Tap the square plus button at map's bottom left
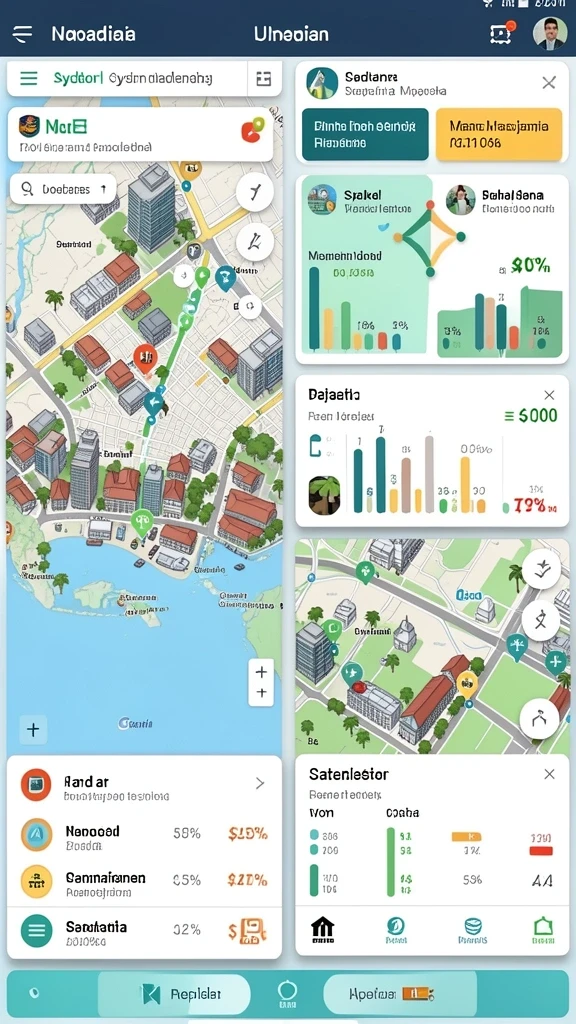The image size is (576, 1024). click(x=33, y=729)
